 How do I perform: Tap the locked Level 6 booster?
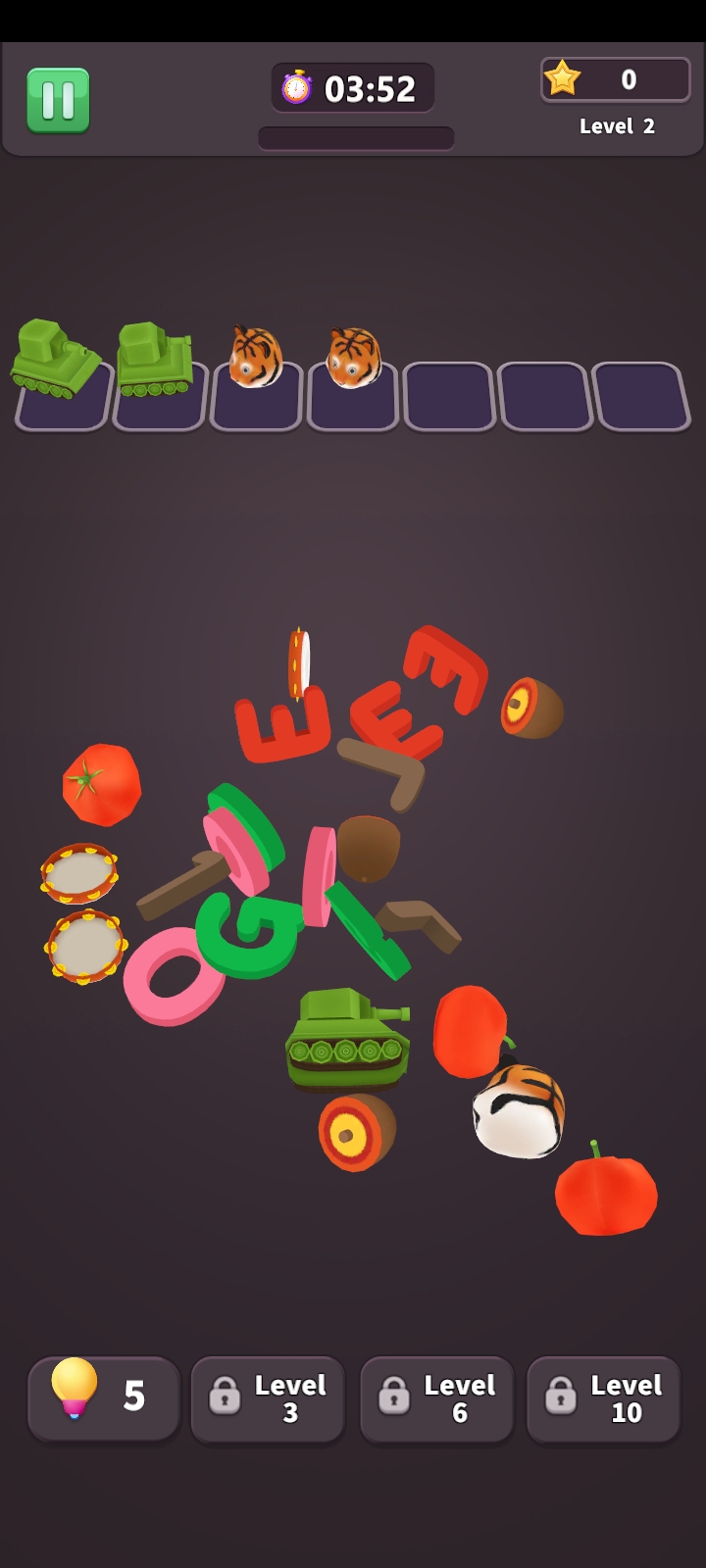pos(437,1398)
